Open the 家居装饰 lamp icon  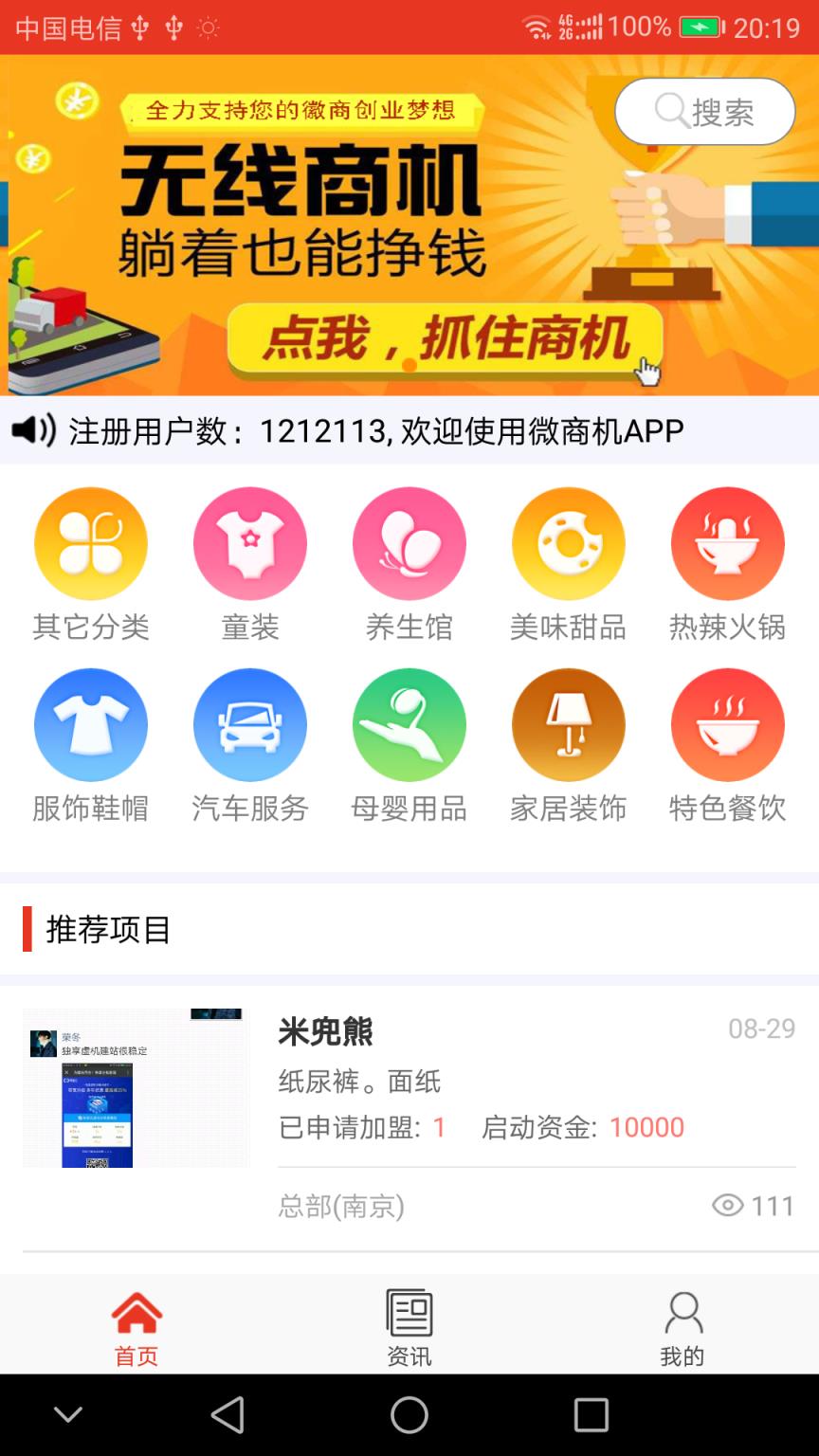pyautogui.click(x=569, y=724)
